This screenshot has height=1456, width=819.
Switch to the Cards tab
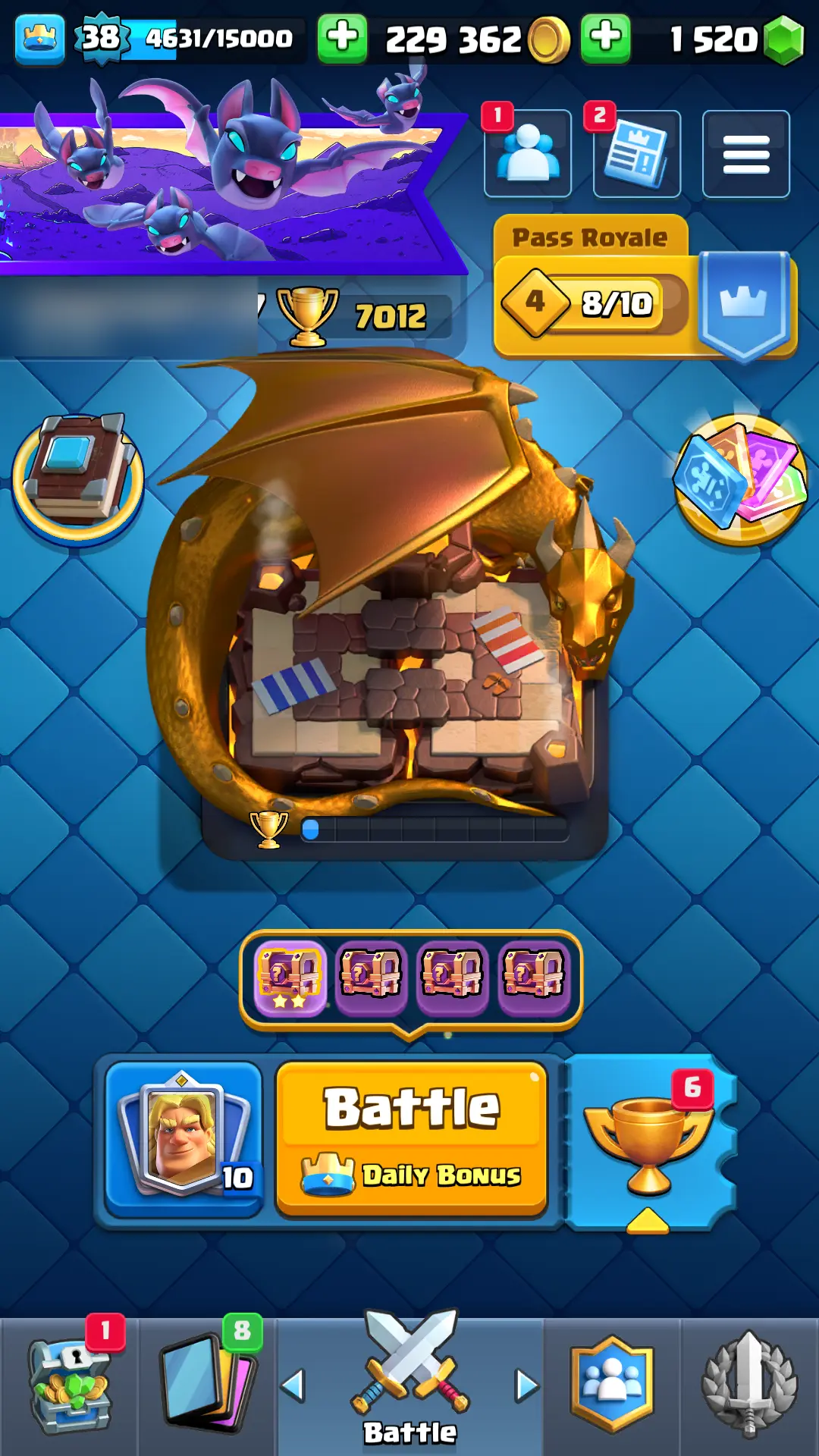tap(207, 1388)
